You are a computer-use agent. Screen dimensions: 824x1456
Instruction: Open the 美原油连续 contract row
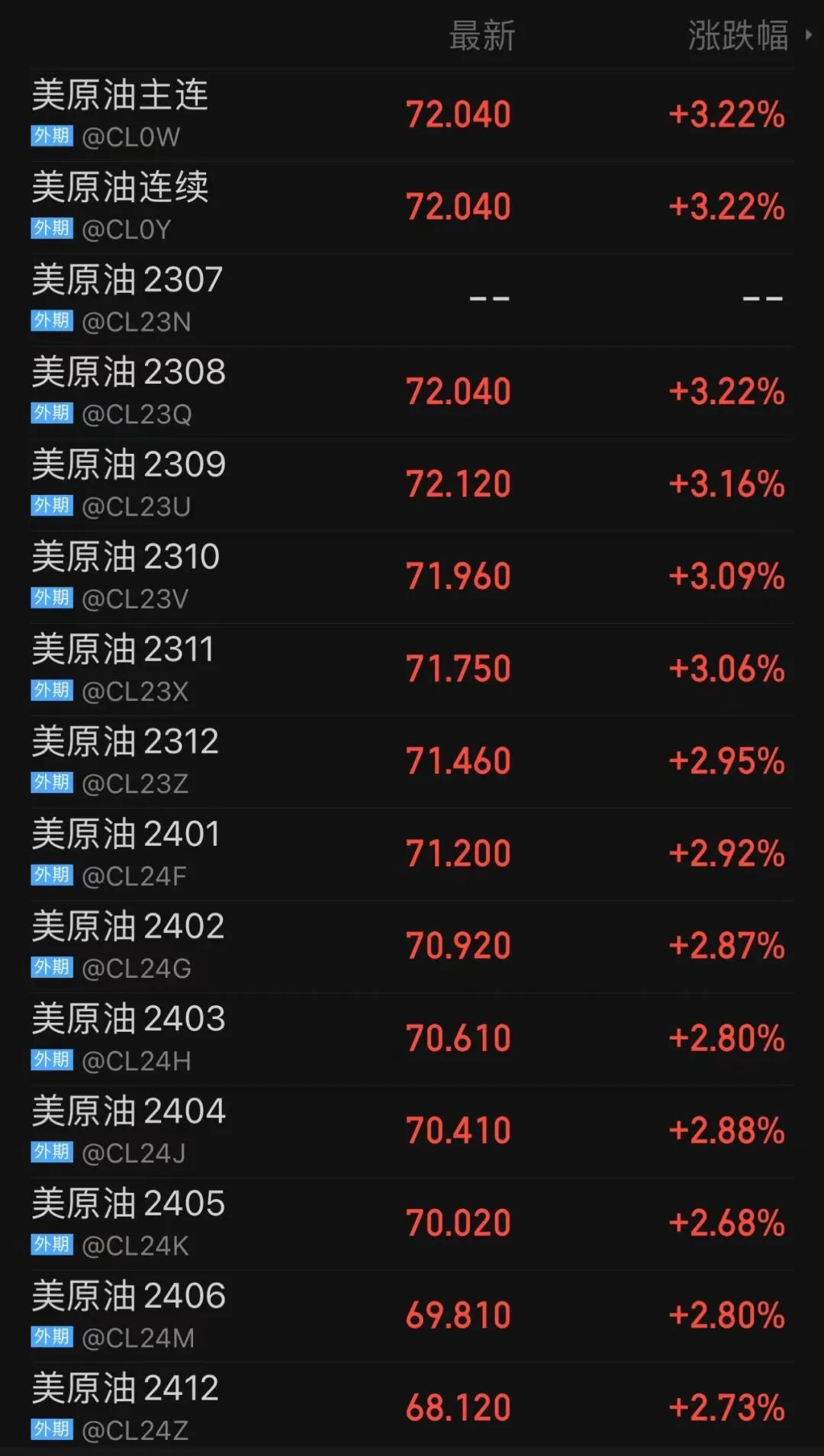[x=118, y=188]
